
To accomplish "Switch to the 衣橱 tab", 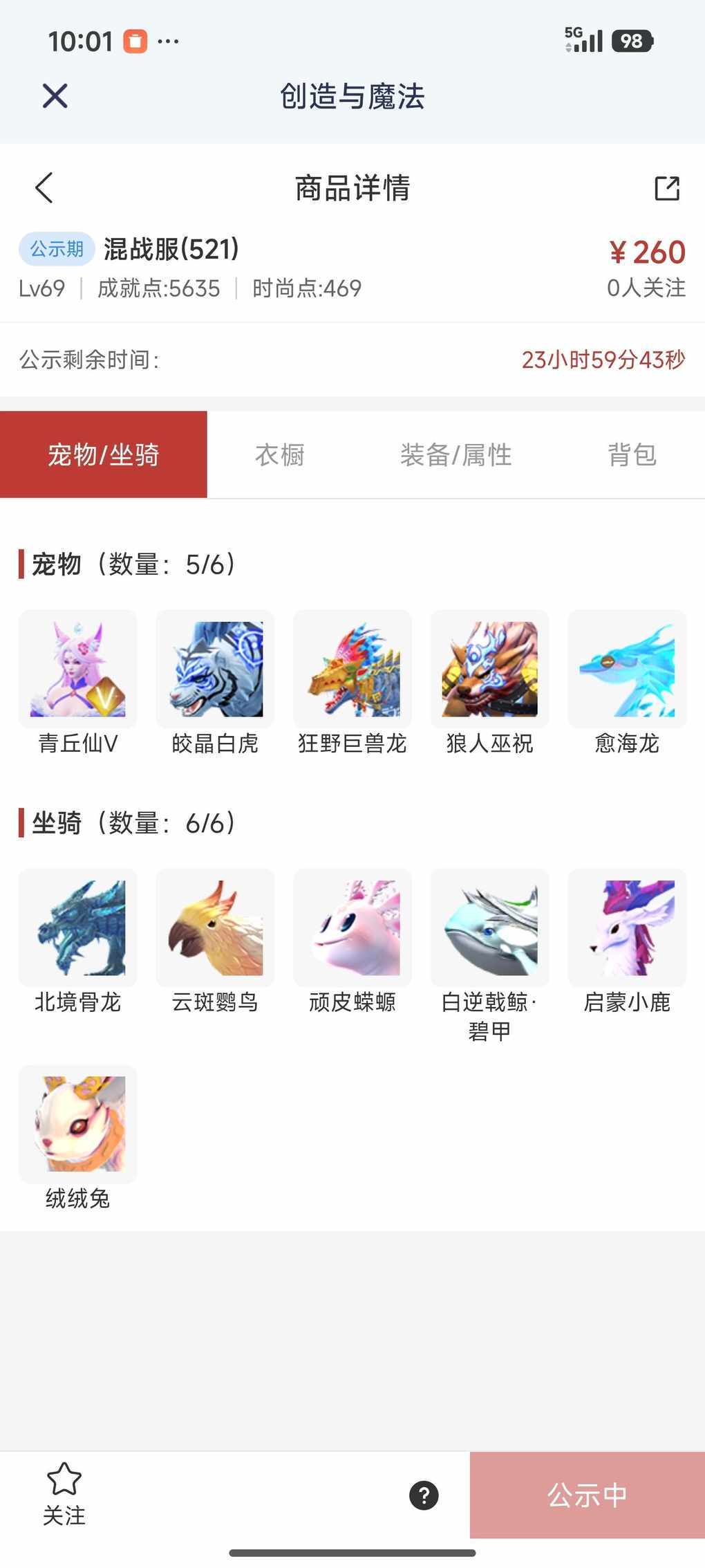I will (280, 455).
